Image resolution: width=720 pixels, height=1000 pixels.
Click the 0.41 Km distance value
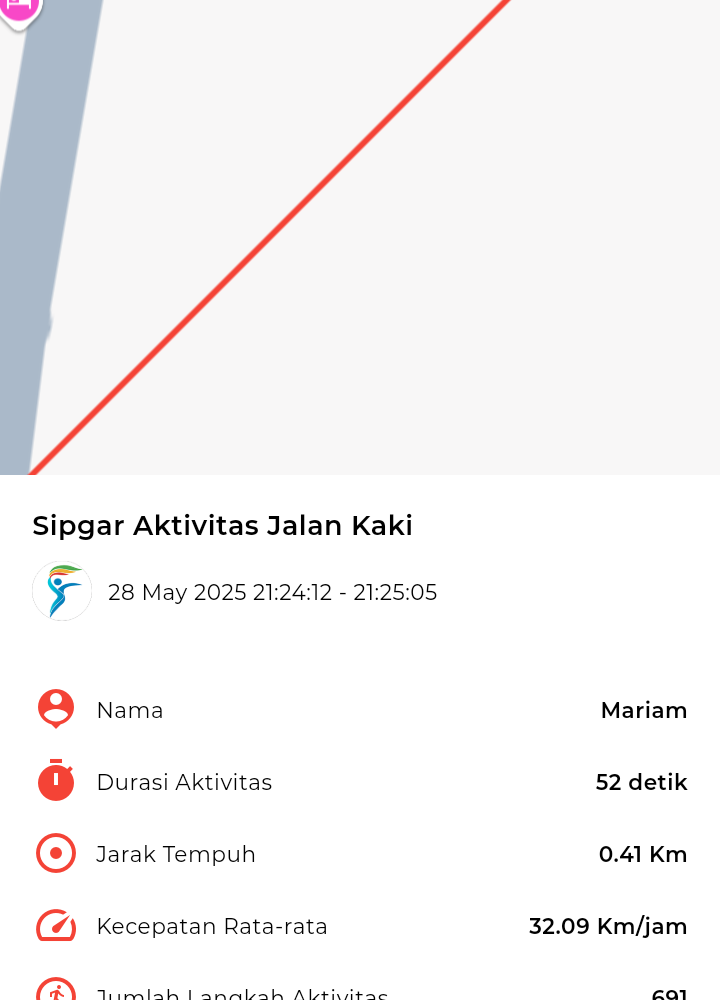click(x=643, y=854)
